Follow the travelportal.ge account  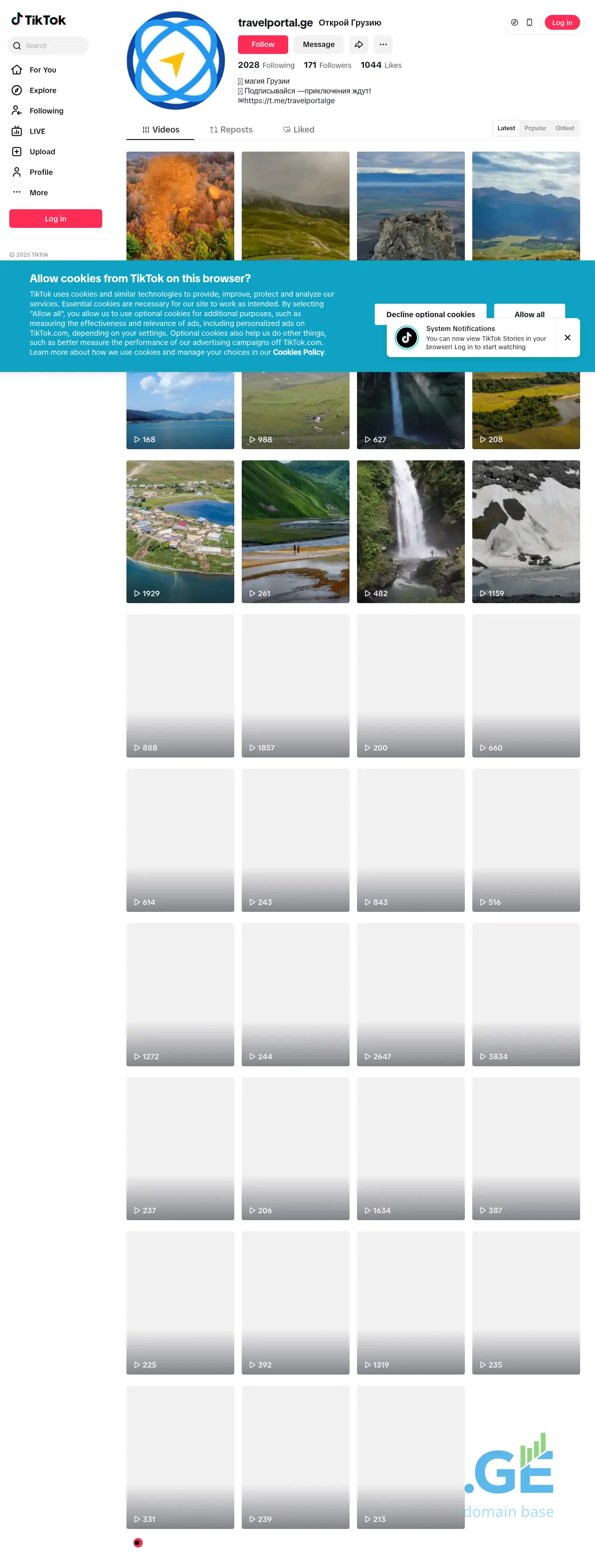coord(262,45)
